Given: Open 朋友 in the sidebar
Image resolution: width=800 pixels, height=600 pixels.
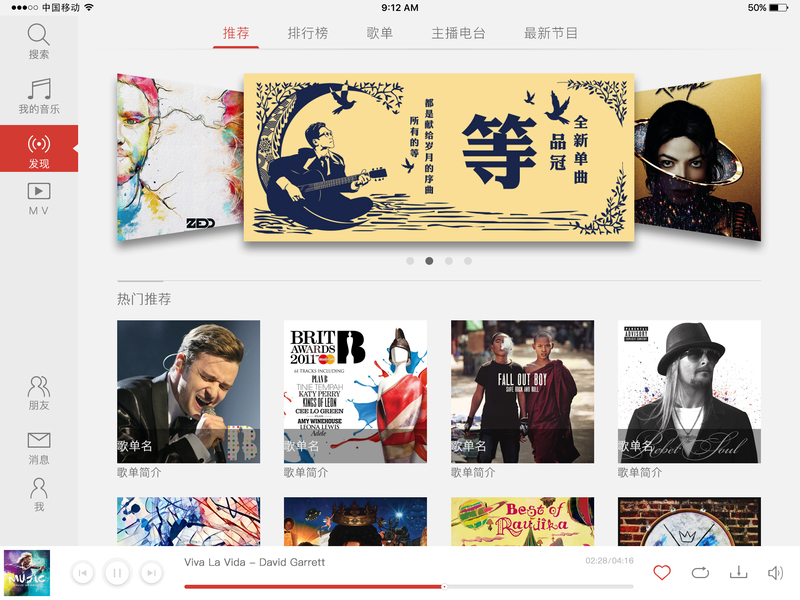Looking at the screenshot, I should point(39,393).
